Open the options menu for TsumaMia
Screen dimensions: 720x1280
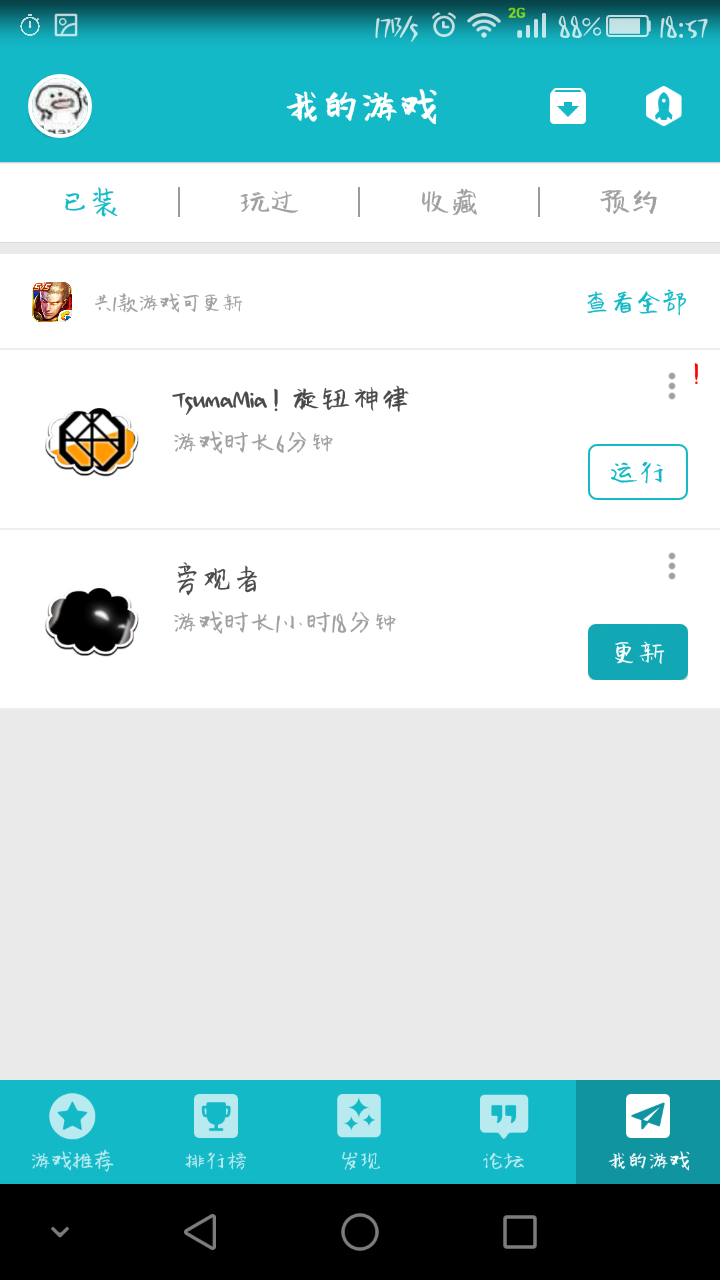(x=671, y=386)
